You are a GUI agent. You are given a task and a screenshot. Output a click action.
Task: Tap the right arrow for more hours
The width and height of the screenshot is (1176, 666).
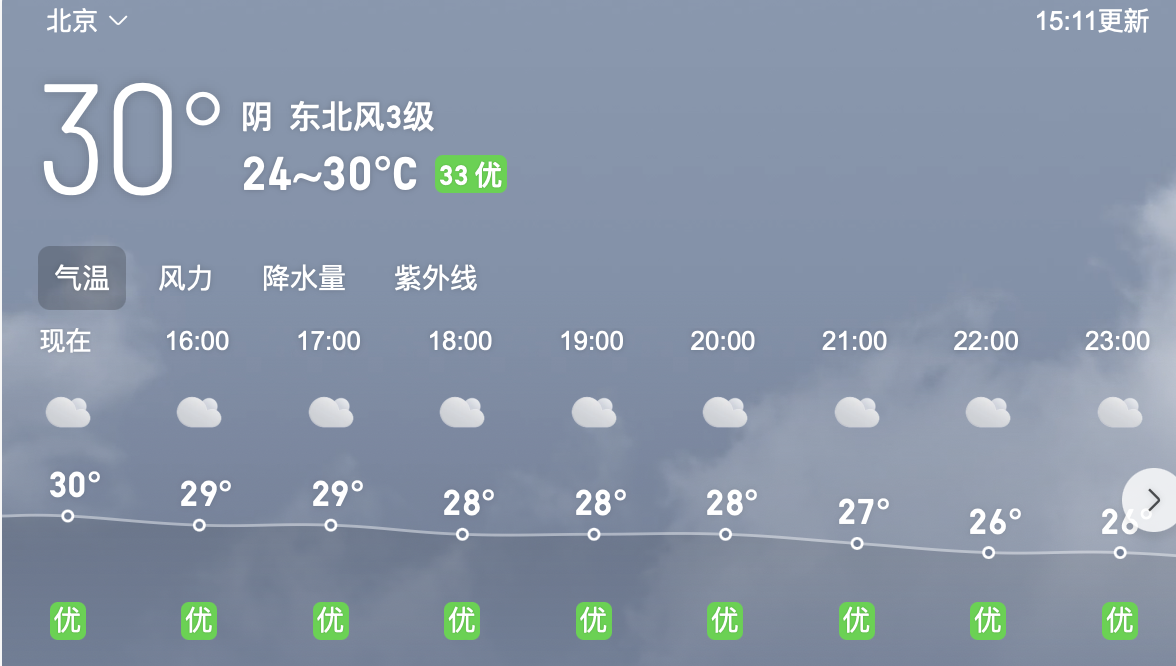tap(1153, 499)
